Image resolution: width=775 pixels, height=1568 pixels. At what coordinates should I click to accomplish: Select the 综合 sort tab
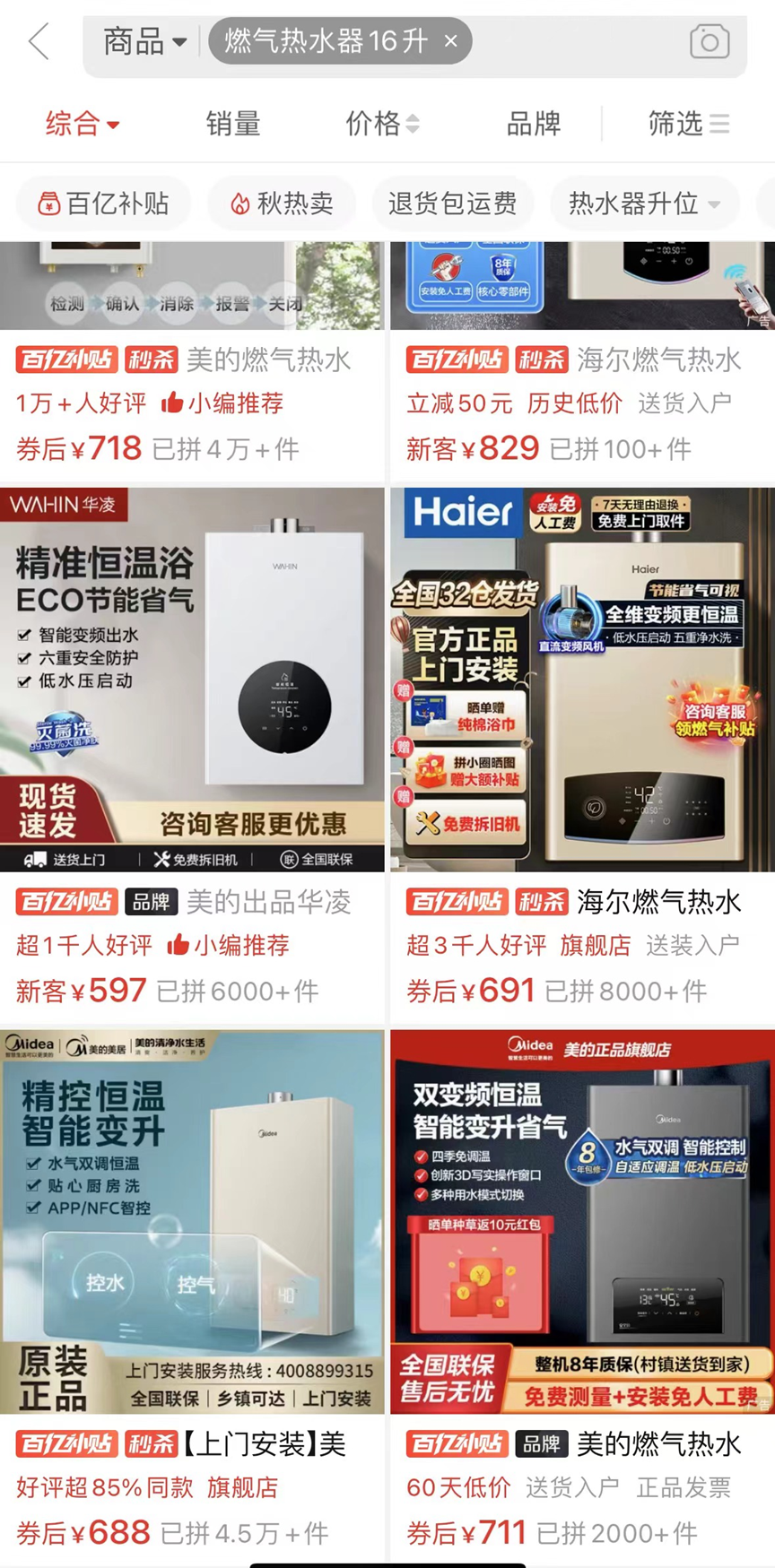click(x=82, y=124)
